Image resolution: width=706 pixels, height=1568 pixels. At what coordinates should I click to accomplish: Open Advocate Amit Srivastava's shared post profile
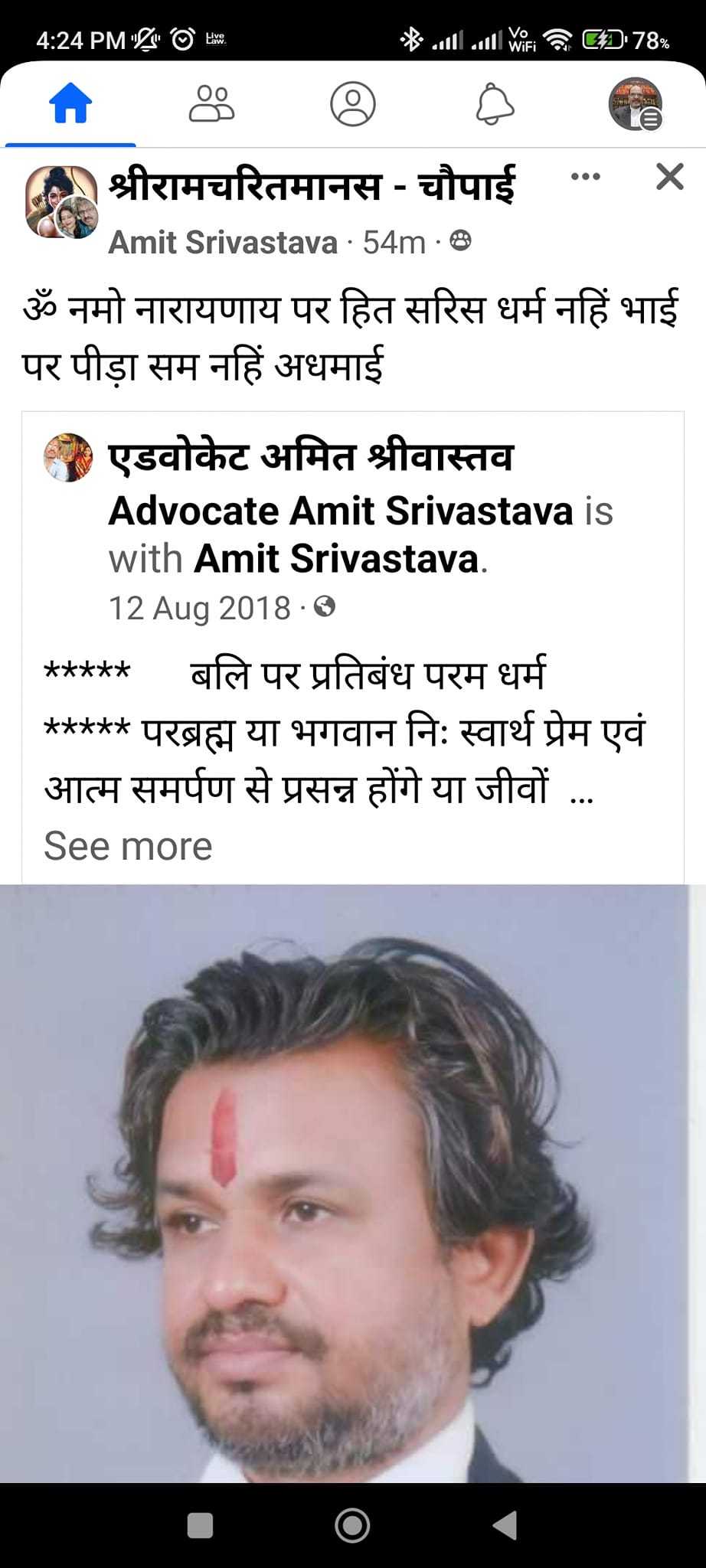coord(340,511)
